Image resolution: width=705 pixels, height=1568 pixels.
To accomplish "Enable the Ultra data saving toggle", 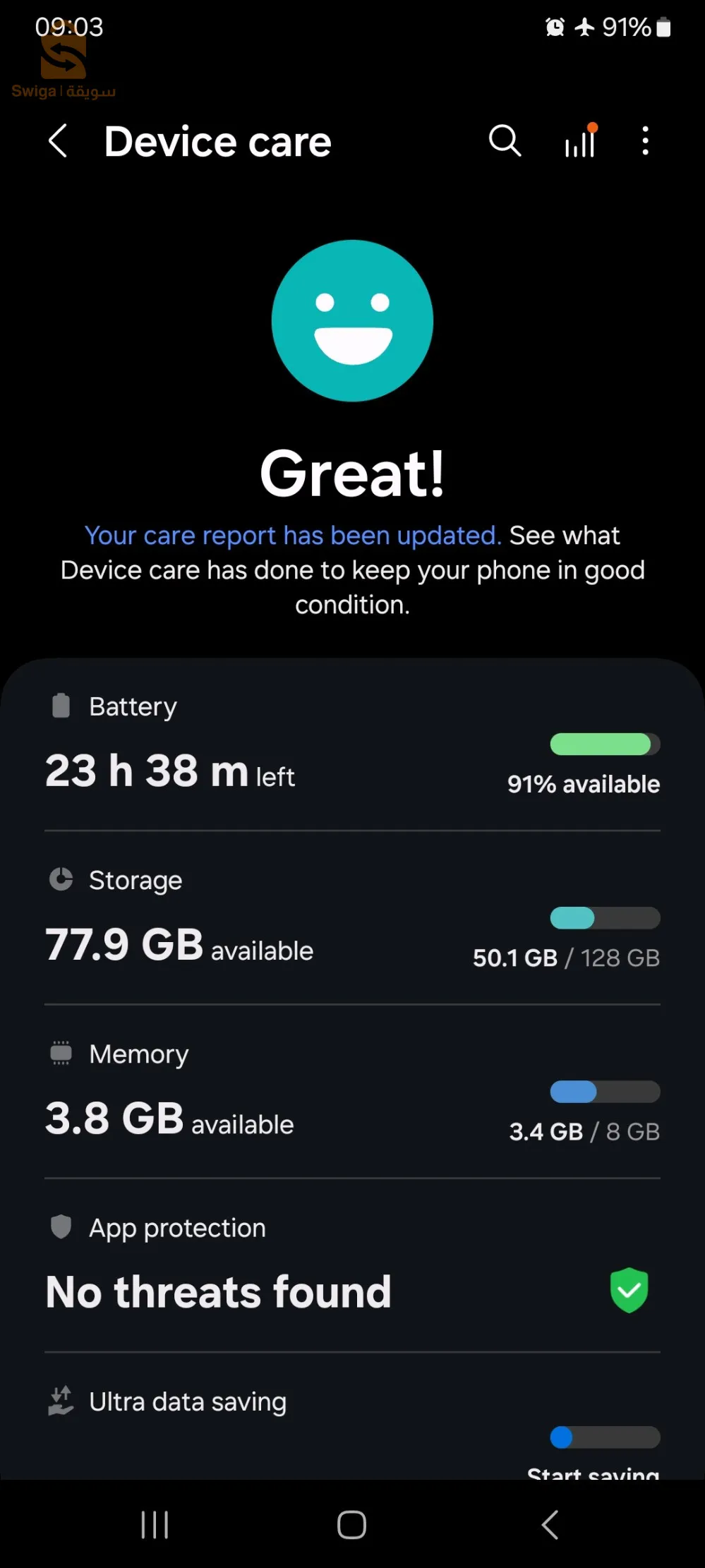I will pos(604,1437).
